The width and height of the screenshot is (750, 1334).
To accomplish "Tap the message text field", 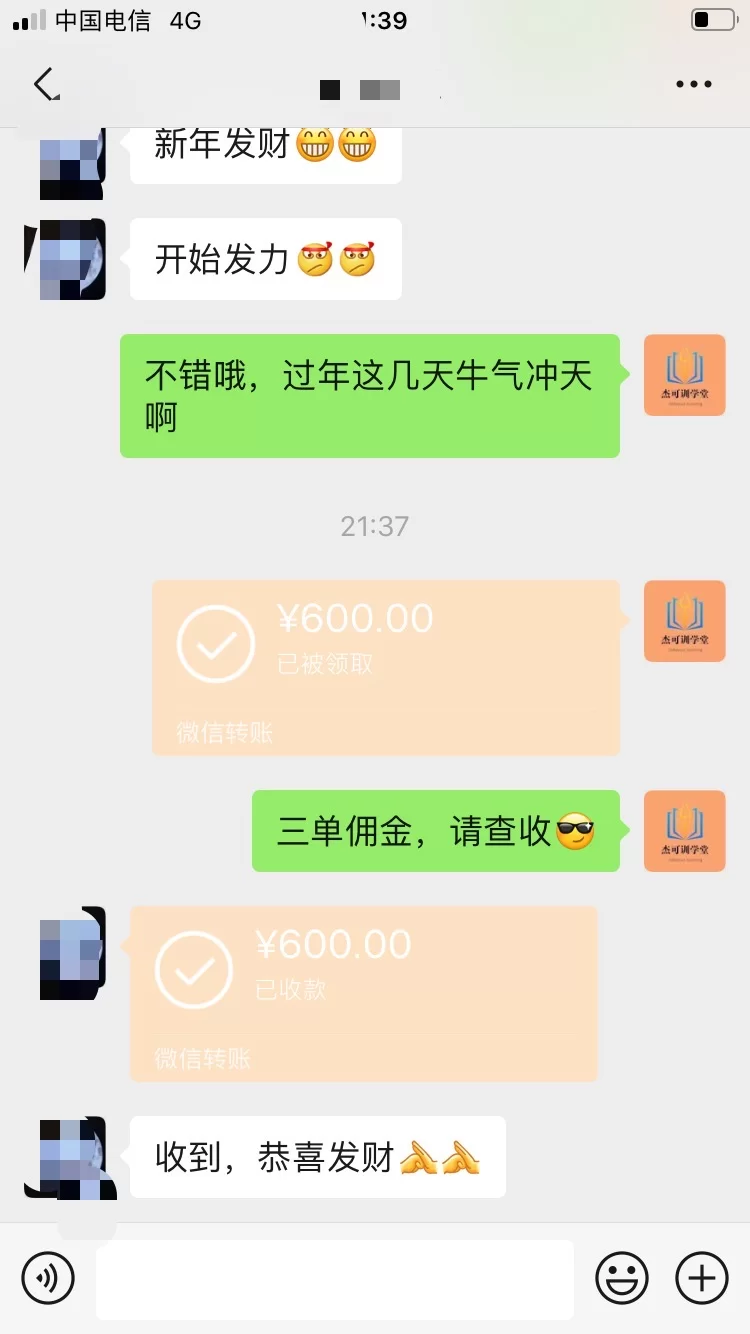I will click(335, 1279).
